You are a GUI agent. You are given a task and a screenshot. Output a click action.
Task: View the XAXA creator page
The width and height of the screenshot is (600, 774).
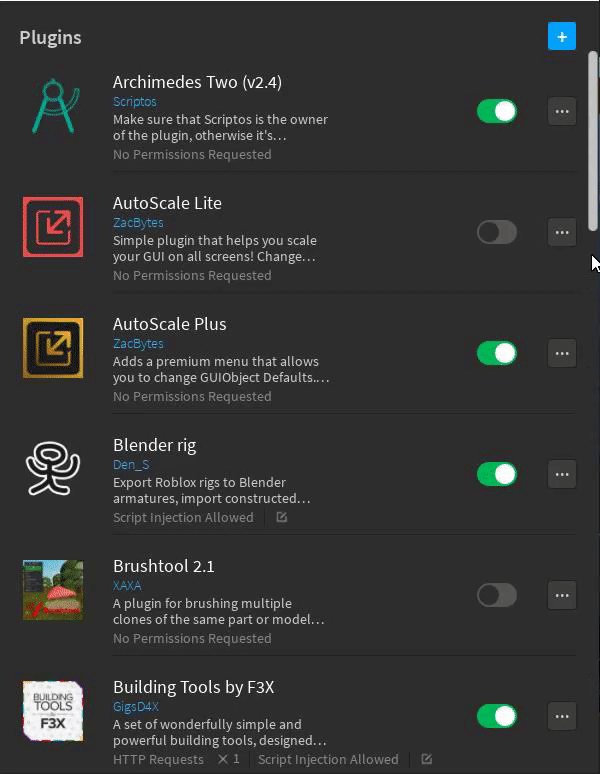coord(127,586)
